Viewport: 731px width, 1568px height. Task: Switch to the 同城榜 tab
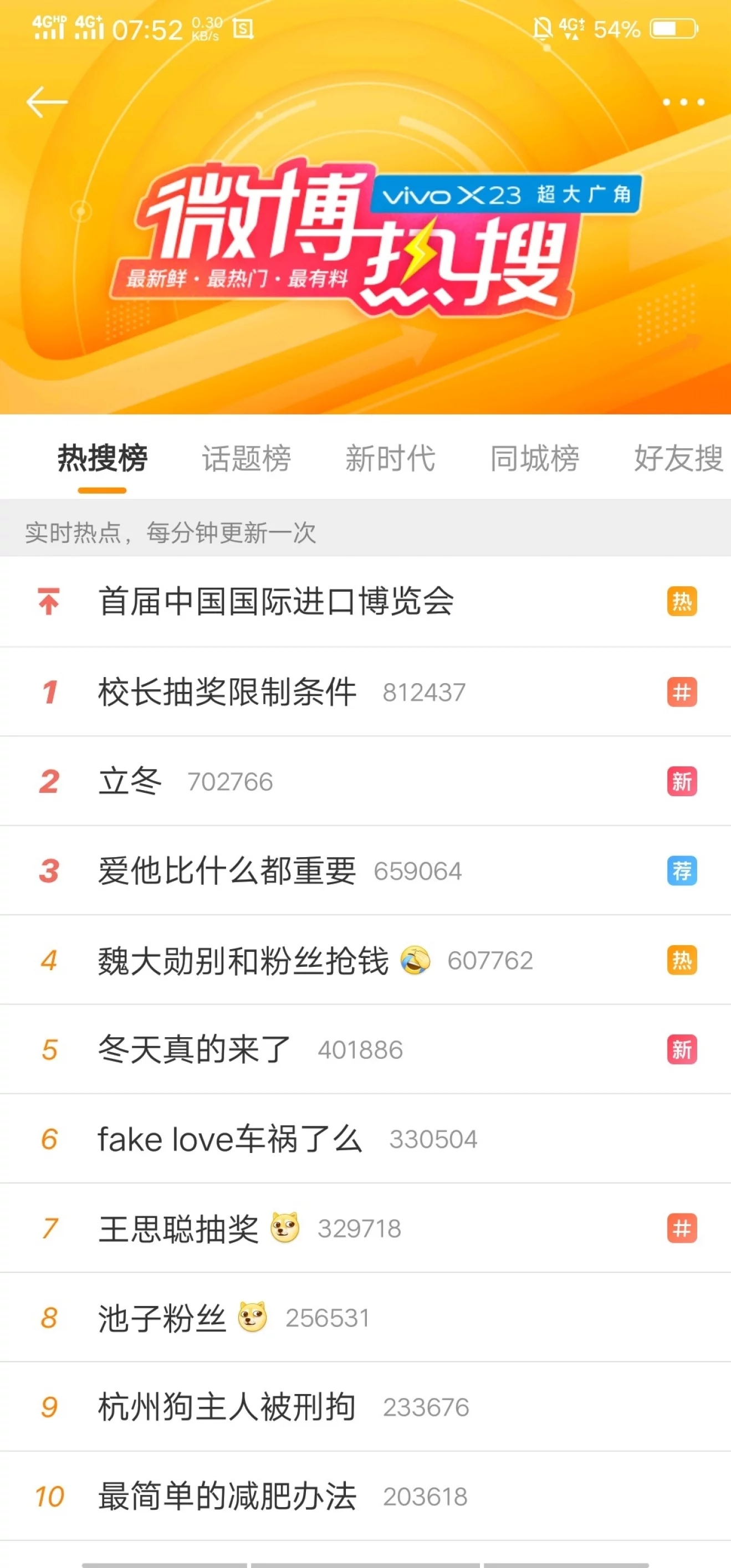[x=534, y=458]
